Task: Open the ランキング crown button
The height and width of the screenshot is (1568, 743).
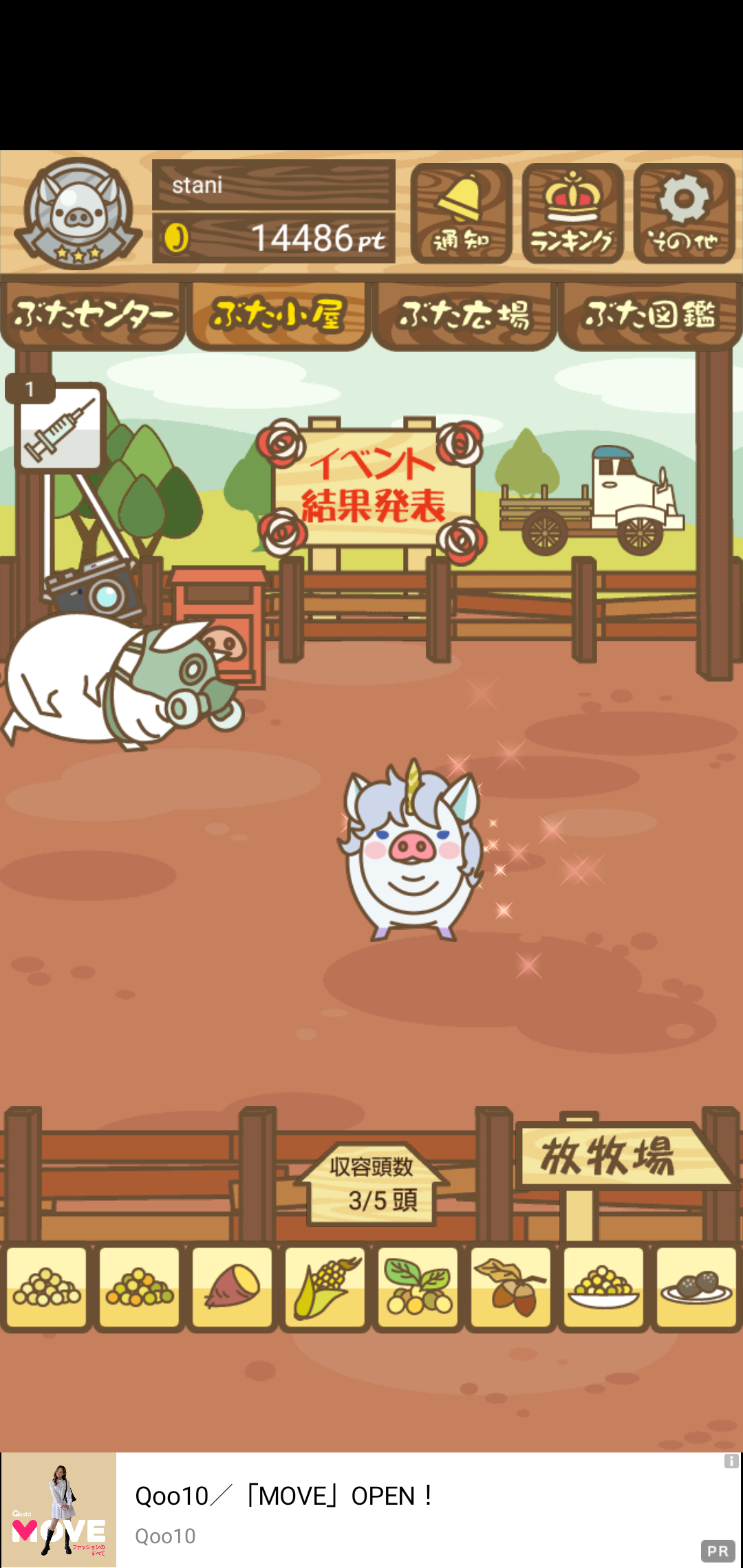Action: click(572, 213)
